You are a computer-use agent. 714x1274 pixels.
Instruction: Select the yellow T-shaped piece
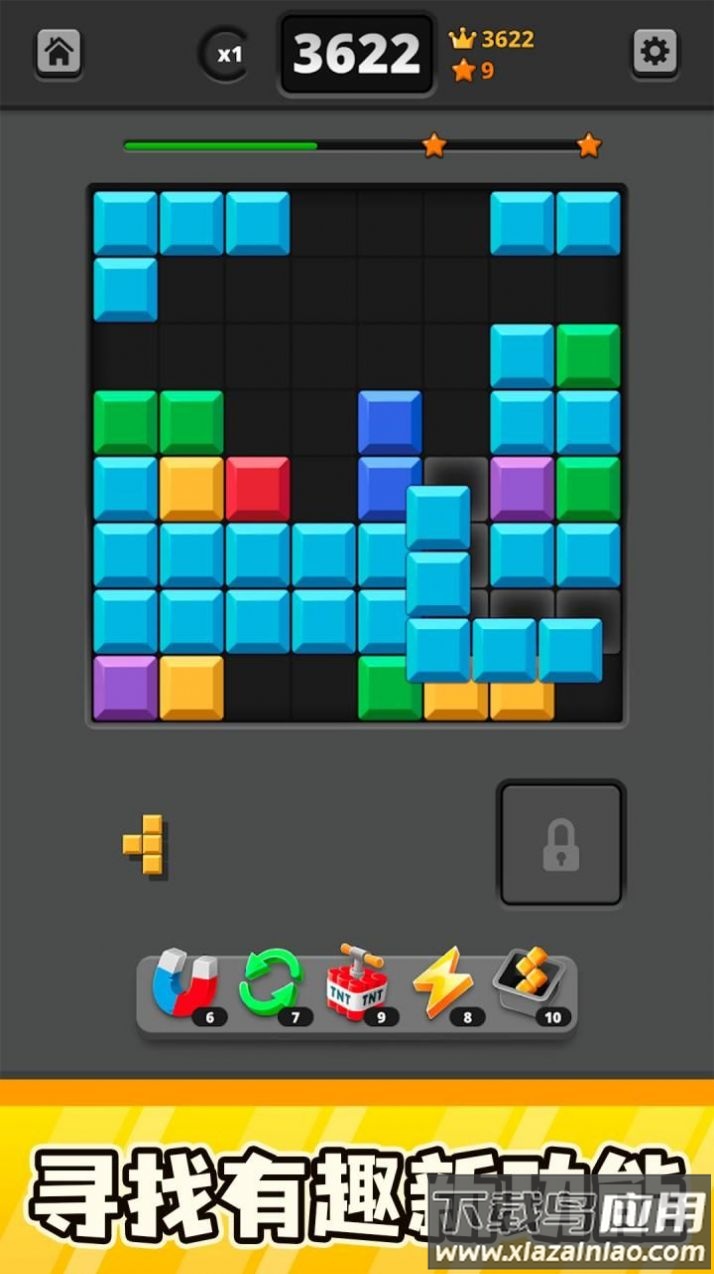click(x=146, y=845)
